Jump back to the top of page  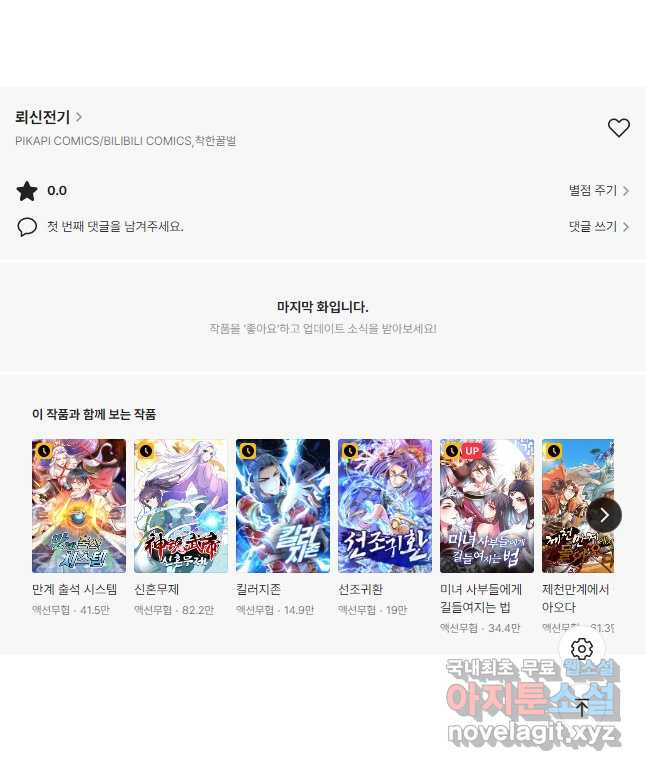tap(582, 708)
